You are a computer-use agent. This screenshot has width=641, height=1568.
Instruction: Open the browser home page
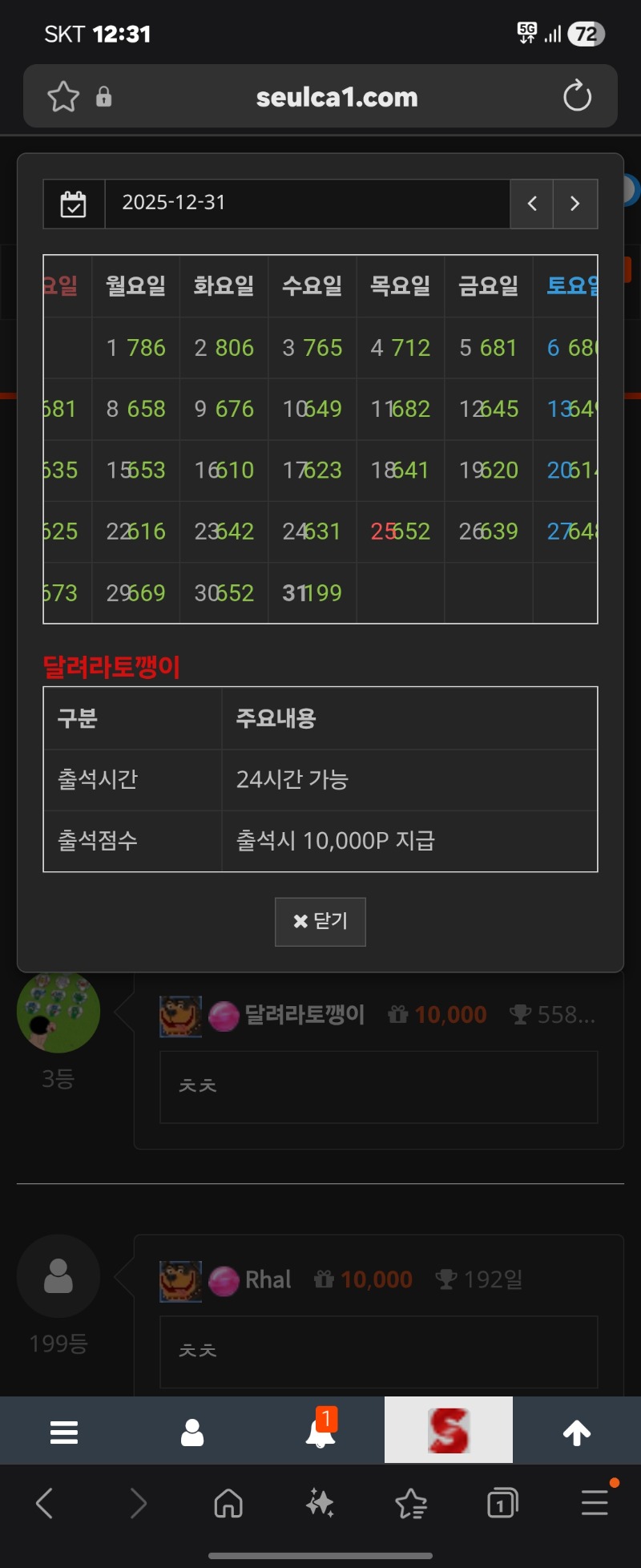click(228, 1503)
